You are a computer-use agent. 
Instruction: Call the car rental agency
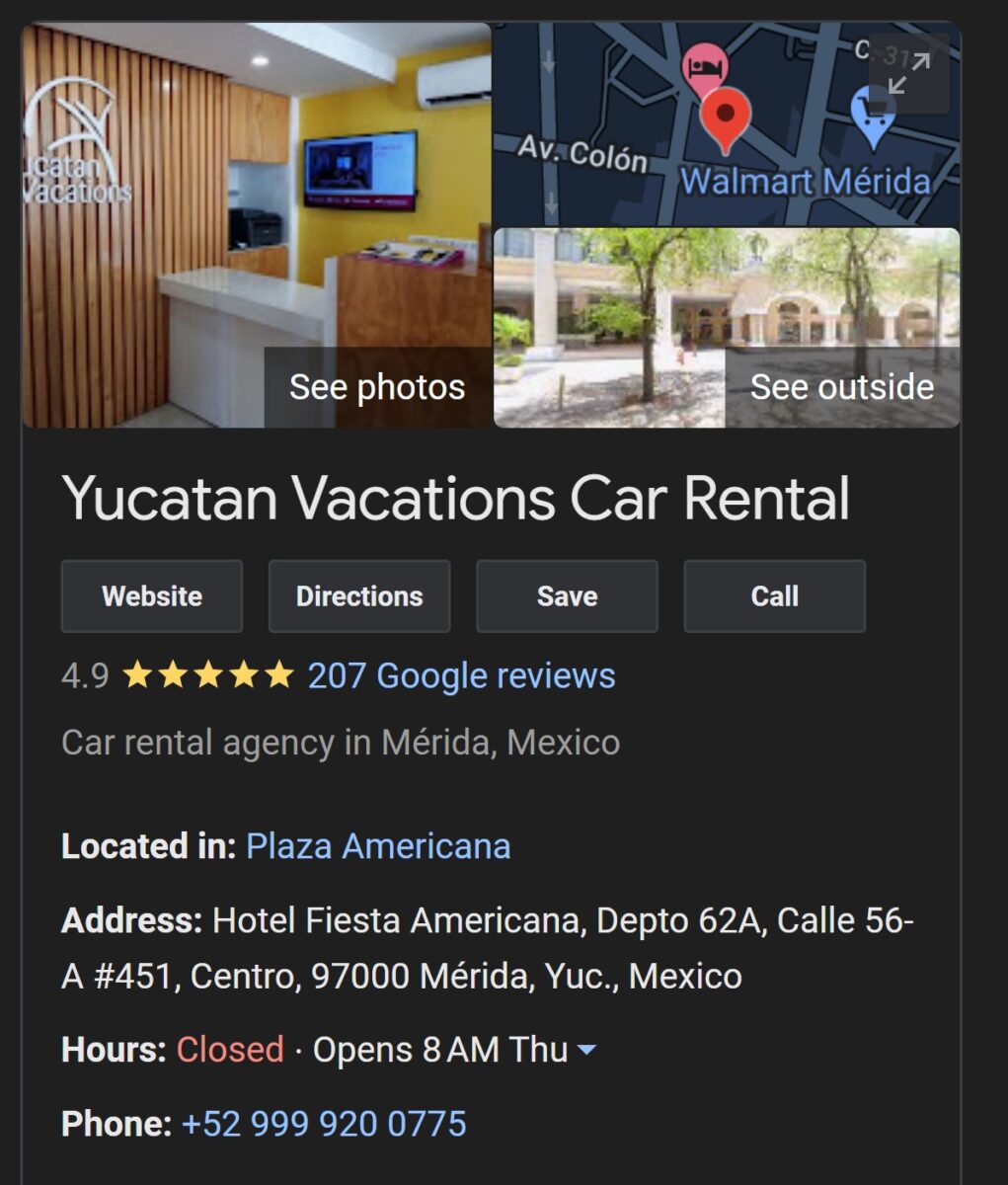774,596
